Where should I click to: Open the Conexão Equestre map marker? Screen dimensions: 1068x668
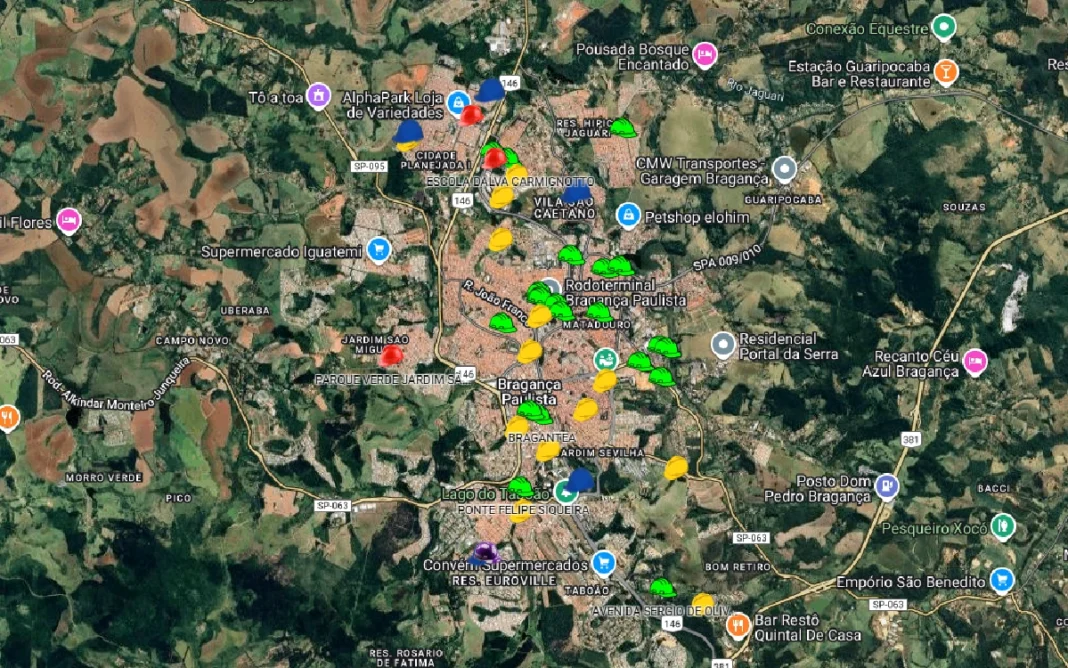pos(943,27)
